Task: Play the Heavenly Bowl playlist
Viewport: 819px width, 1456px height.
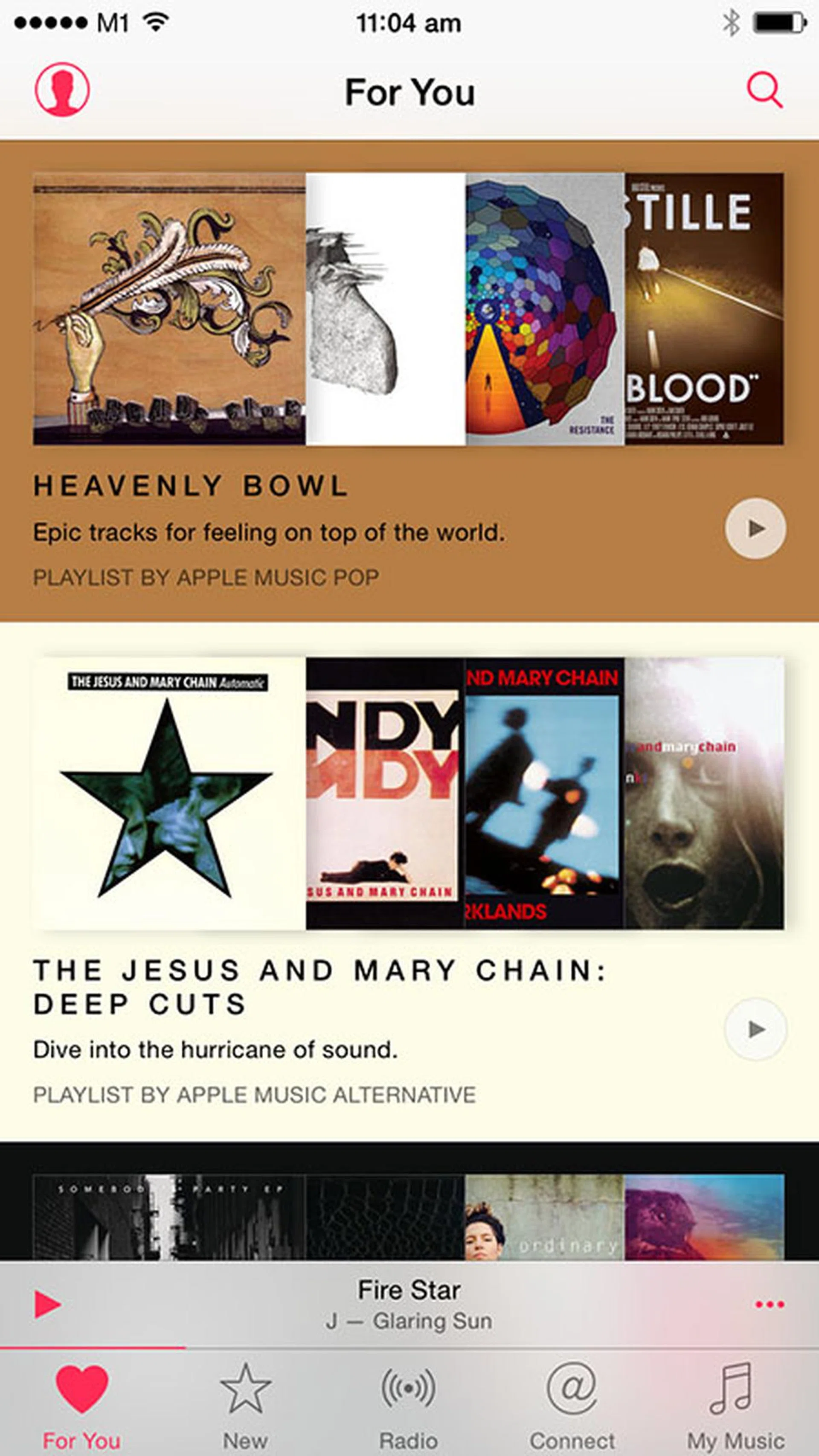Action: tap(755, 529)
